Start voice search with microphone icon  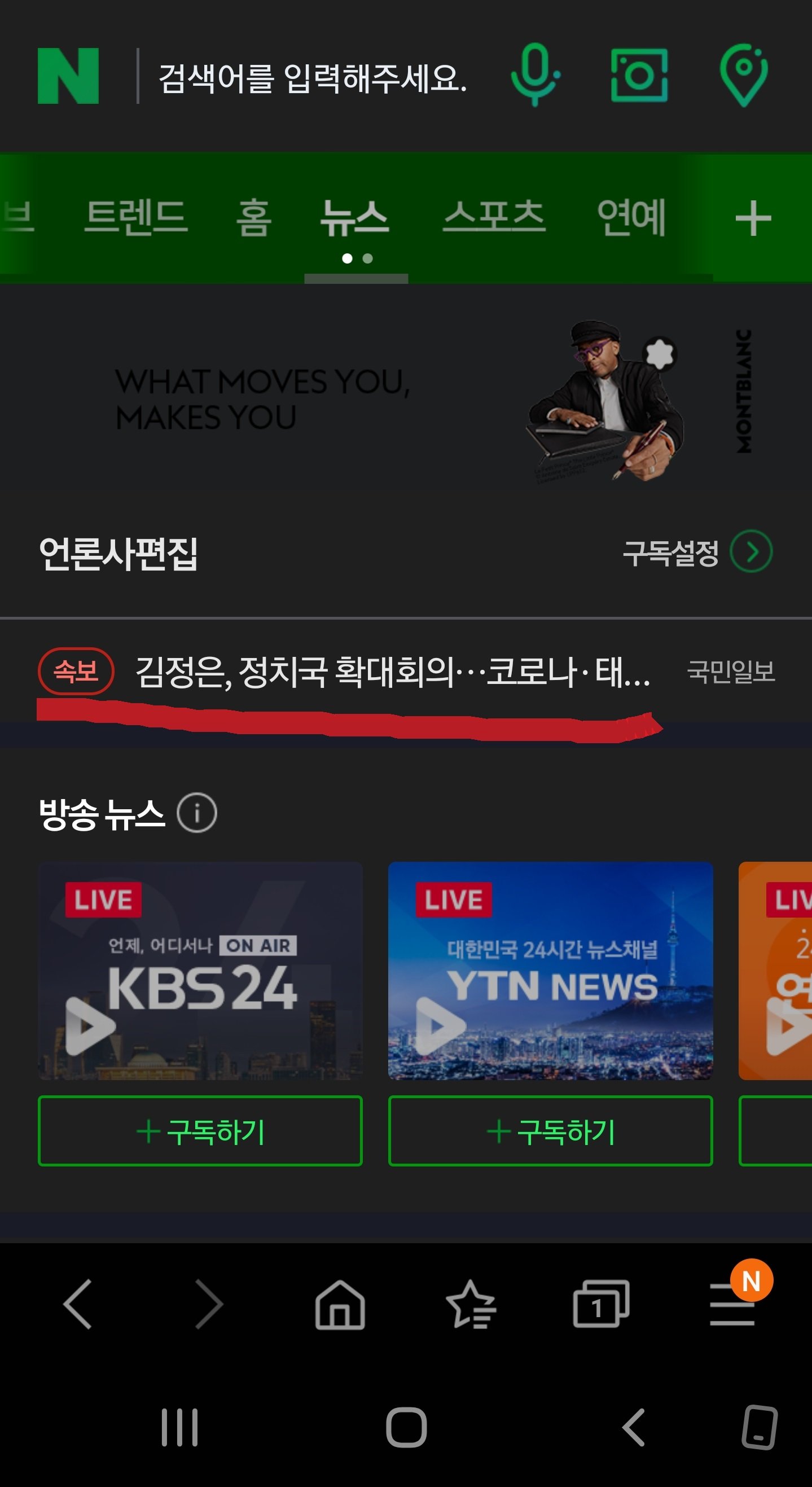coord(535,75)
